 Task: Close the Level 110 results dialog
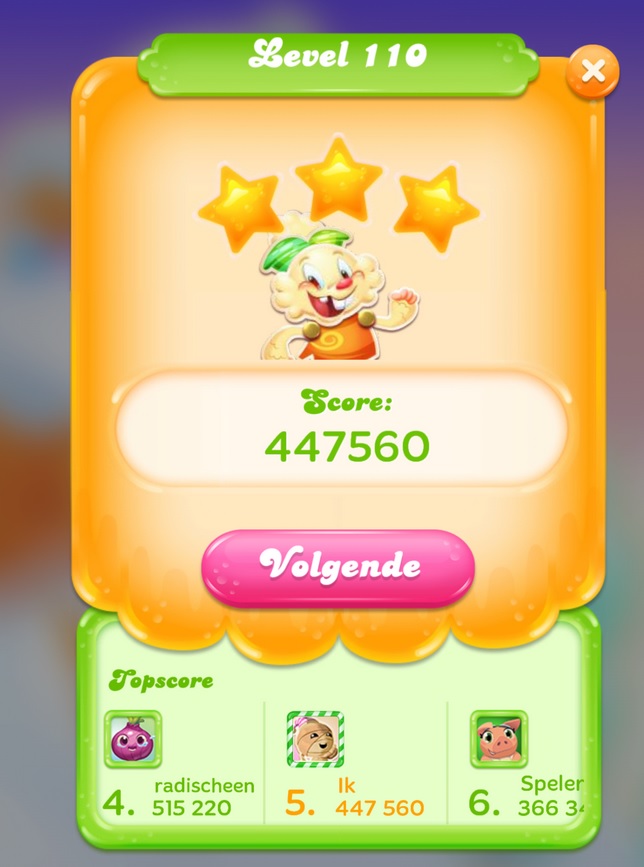pos(593,71)
